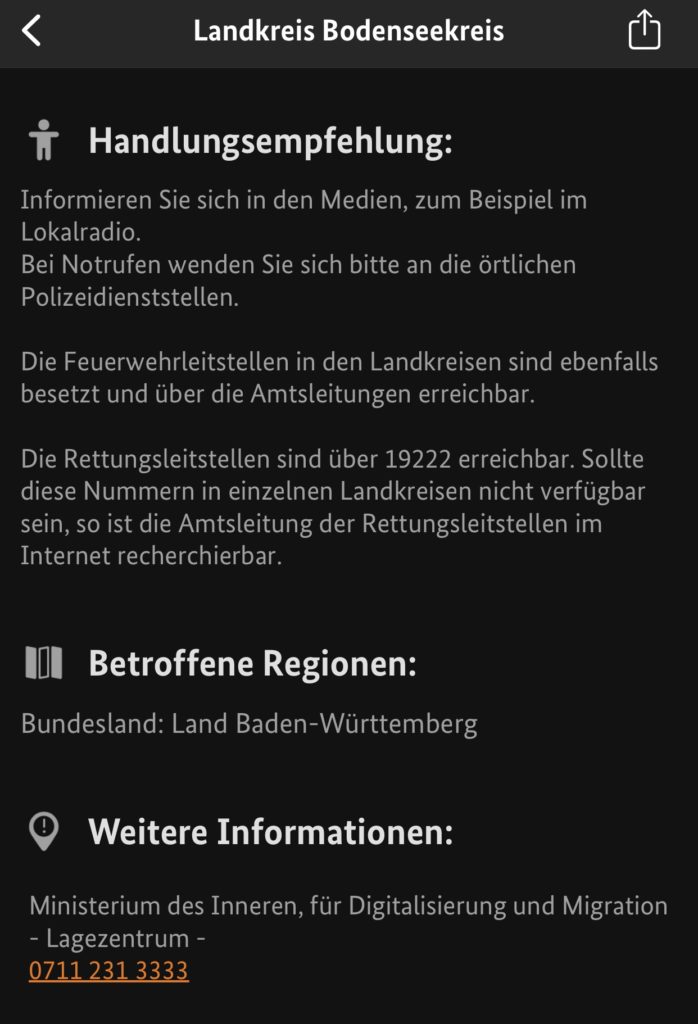
Task: Go back using the top-left arrow
Action: pyautogui.click(x=32, y=30)
